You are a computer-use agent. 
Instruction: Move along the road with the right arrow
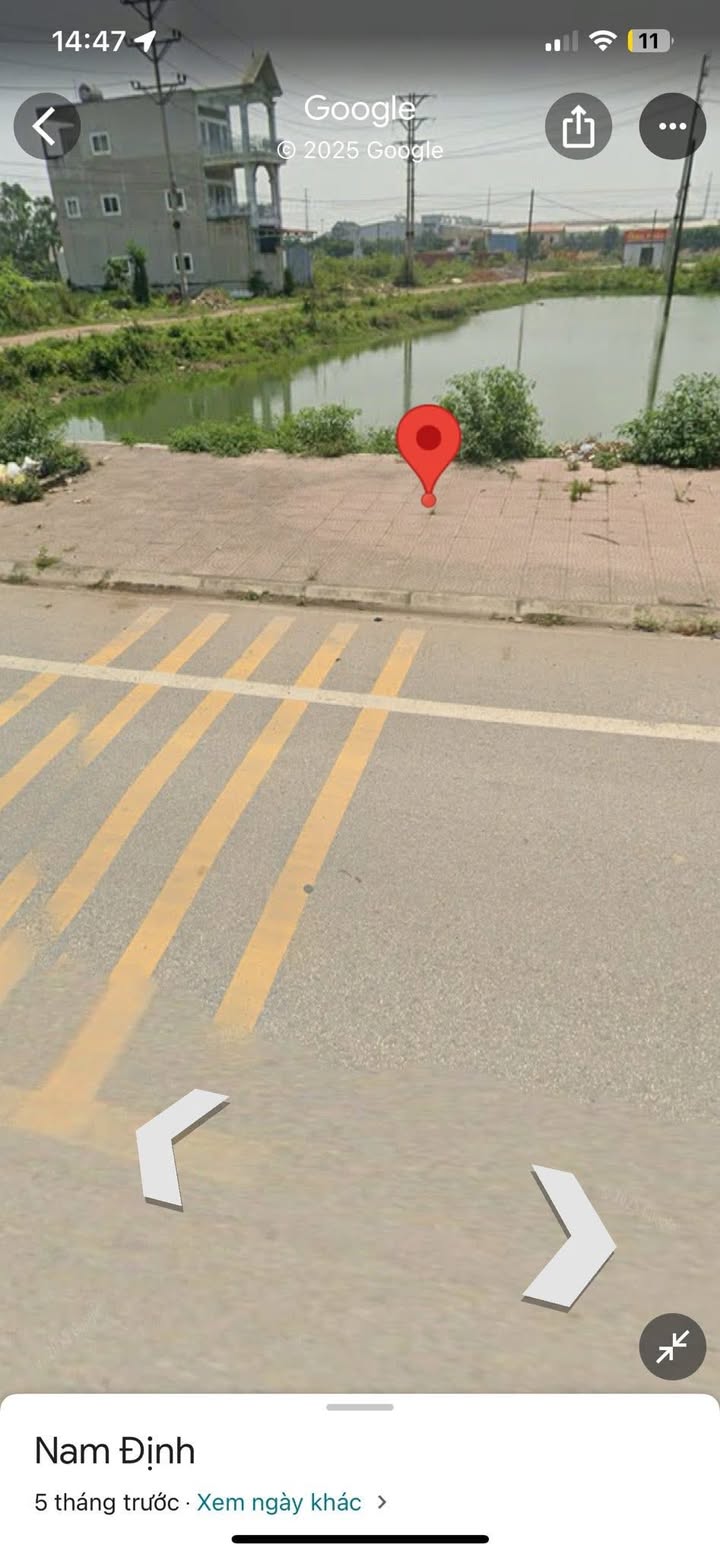[570, 1238]
